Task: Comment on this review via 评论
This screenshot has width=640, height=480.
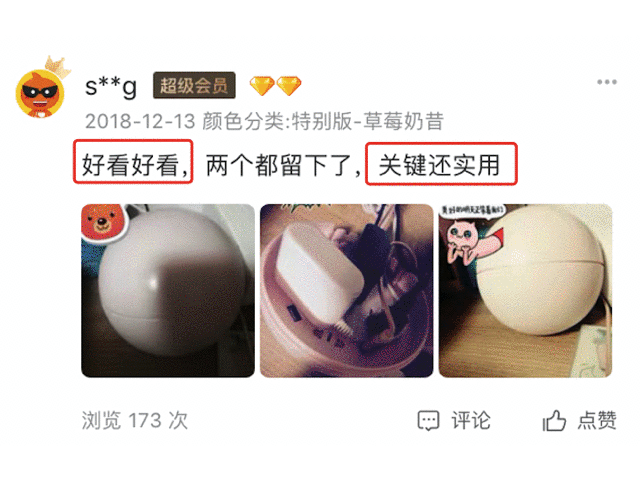Action: pyautogui.click(x=454, y=420)
